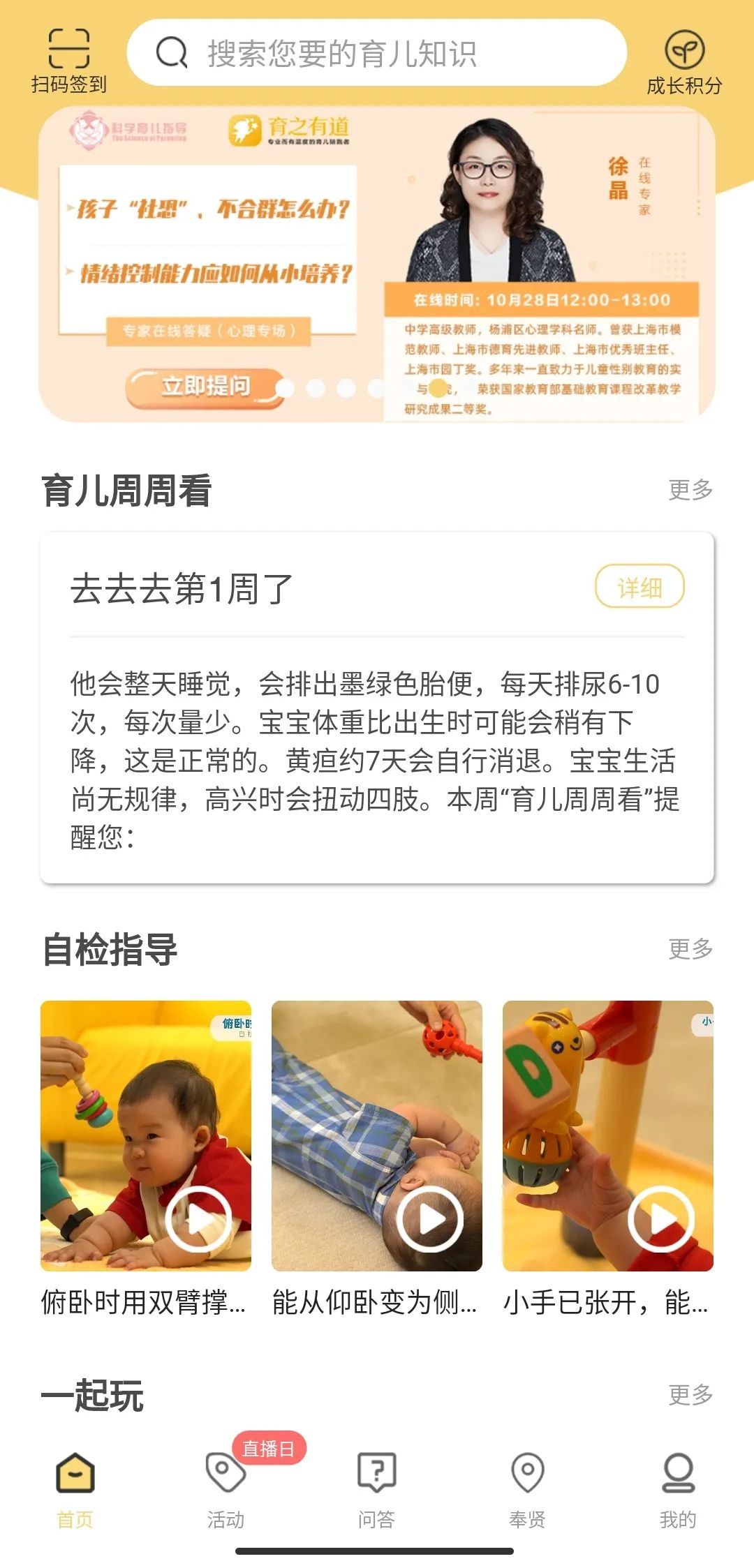Image resolution: width=754 pixels, height=1568 pixels.
Task: Open the 徐晶 online expert banner
Action: tap(377, 264)
